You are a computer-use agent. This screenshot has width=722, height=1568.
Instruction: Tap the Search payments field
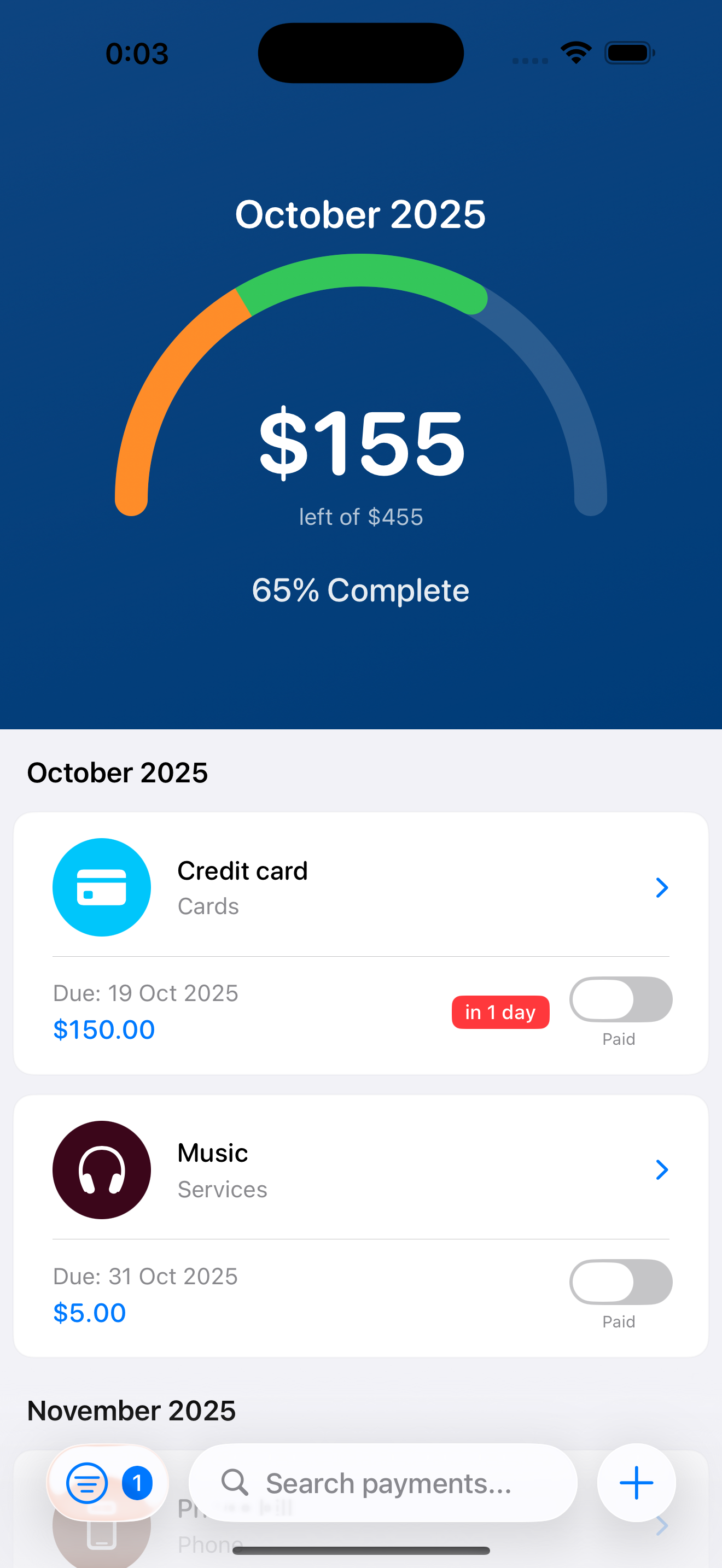tap(389, 1483)
